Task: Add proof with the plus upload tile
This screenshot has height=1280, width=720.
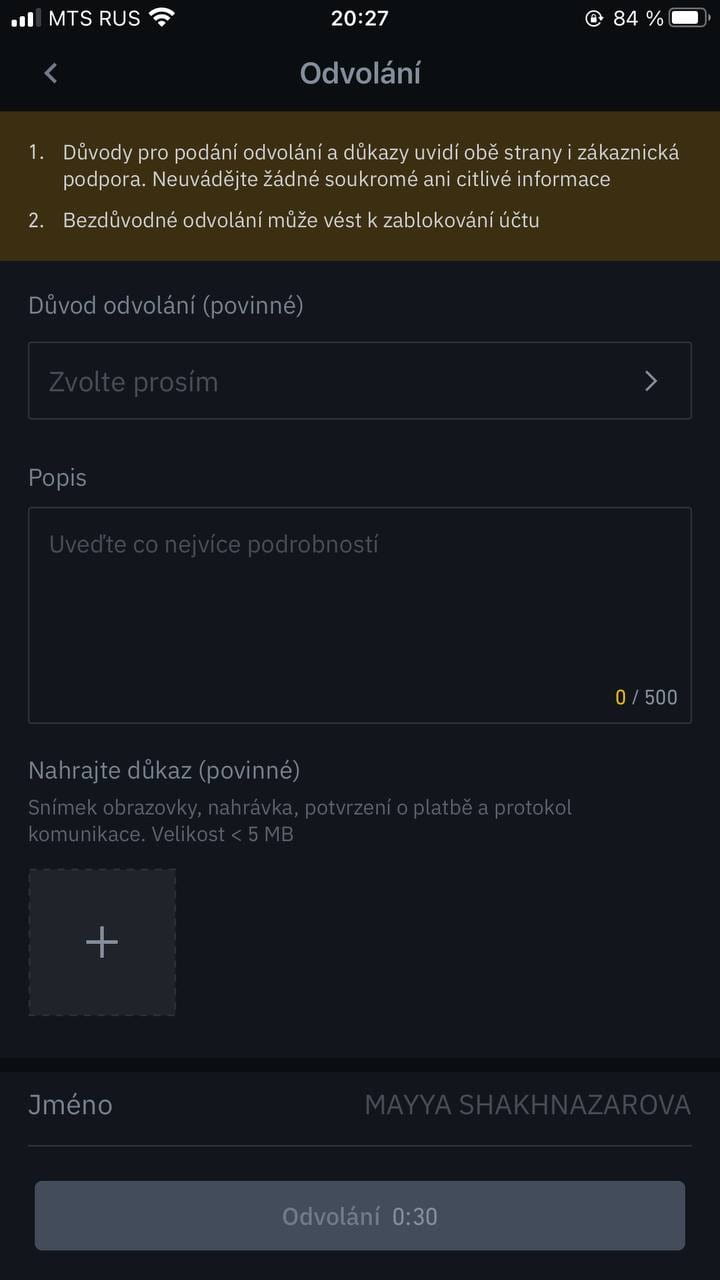Action: click(x=102, y=942)
